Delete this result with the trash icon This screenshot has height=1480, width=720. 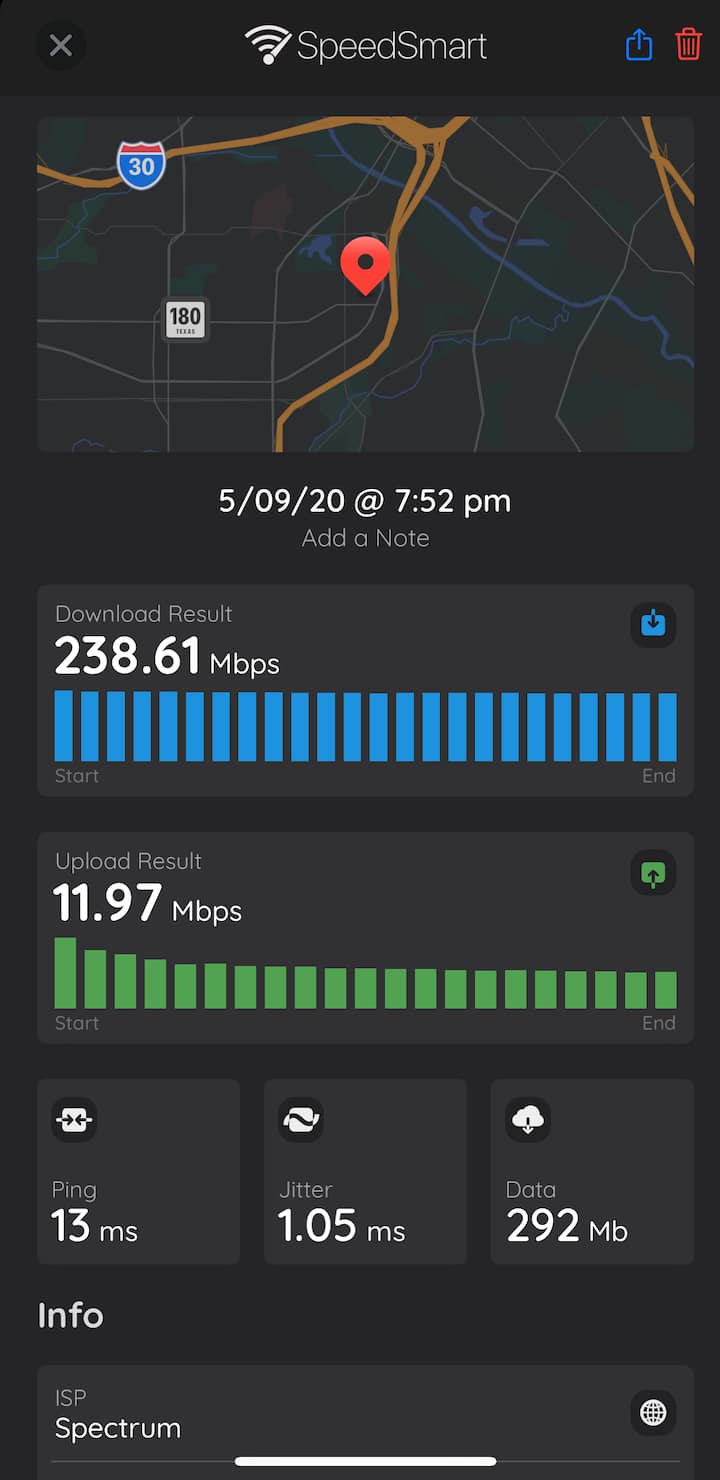point(689,46)
